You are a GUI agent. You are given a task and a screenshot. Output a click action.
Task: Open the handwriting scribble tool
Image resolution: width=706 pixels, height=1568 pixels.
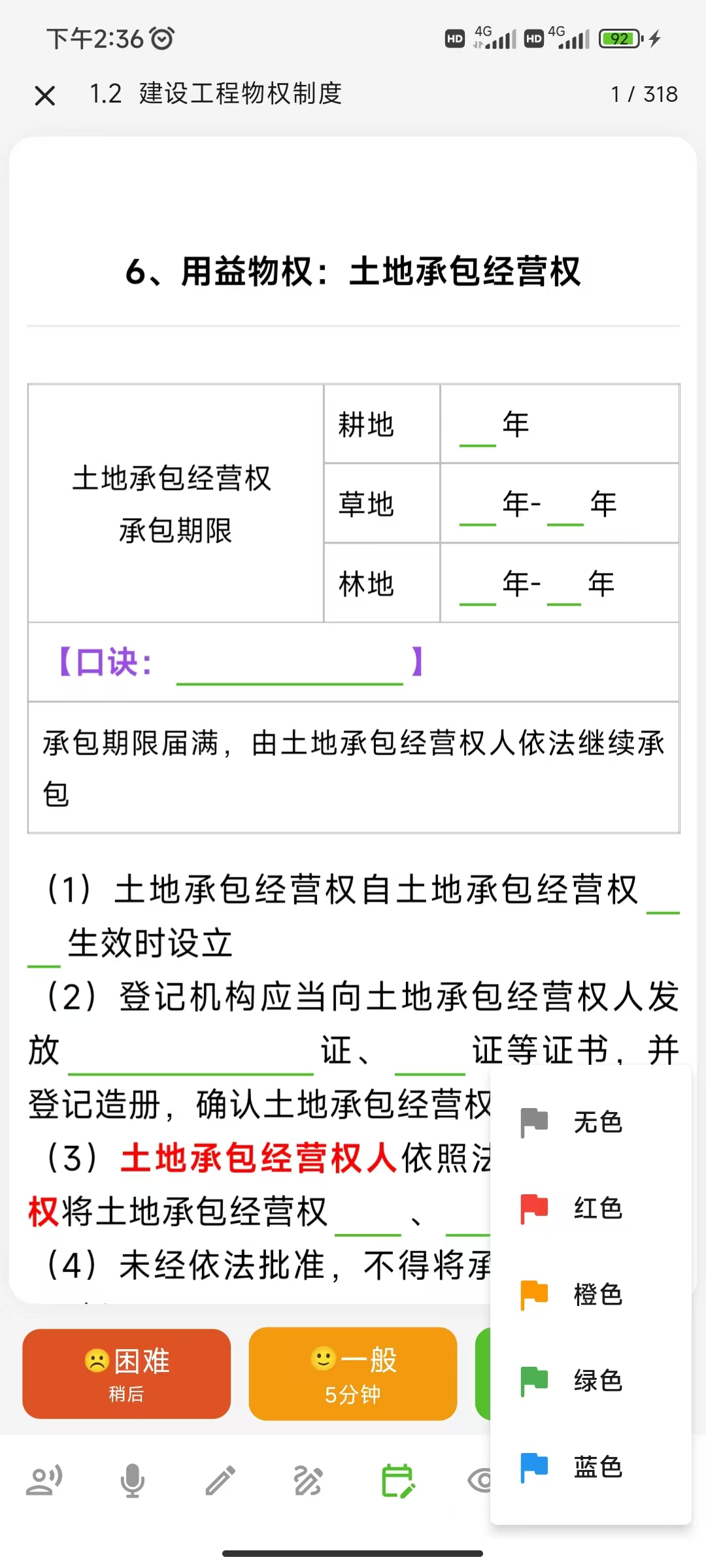(308, 1480)
